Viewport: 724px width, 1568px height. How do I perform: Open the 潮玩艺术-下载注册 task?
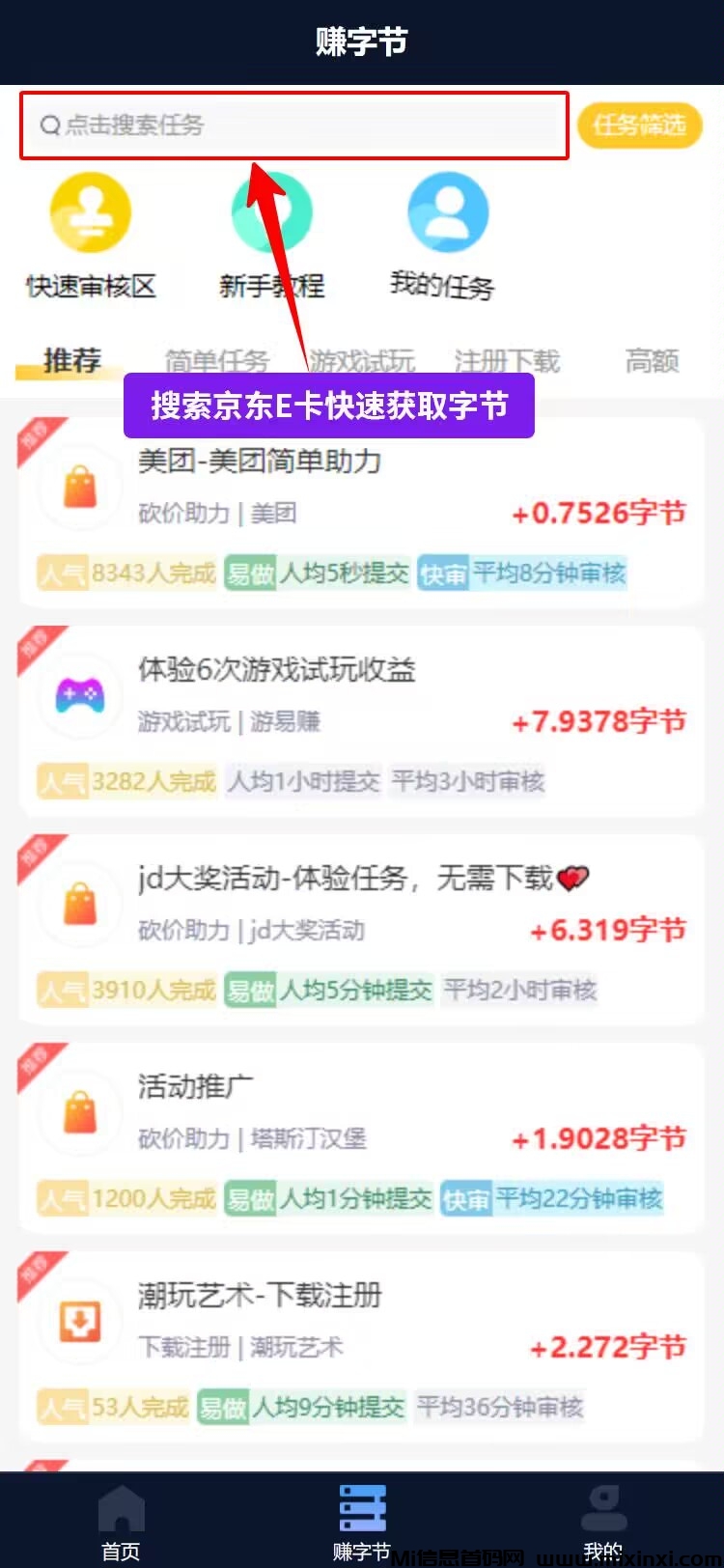point(361,1346)
